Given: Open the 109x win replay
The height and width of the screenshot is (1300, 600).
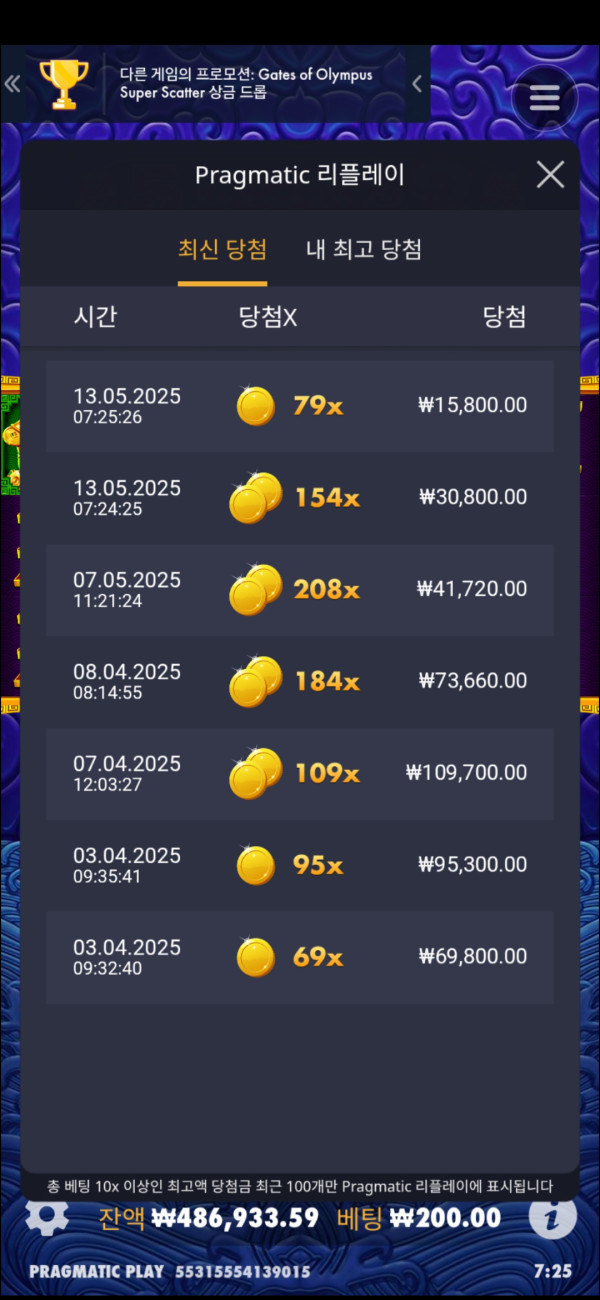Looking at the screenshot, I should (x=300, y=774).
